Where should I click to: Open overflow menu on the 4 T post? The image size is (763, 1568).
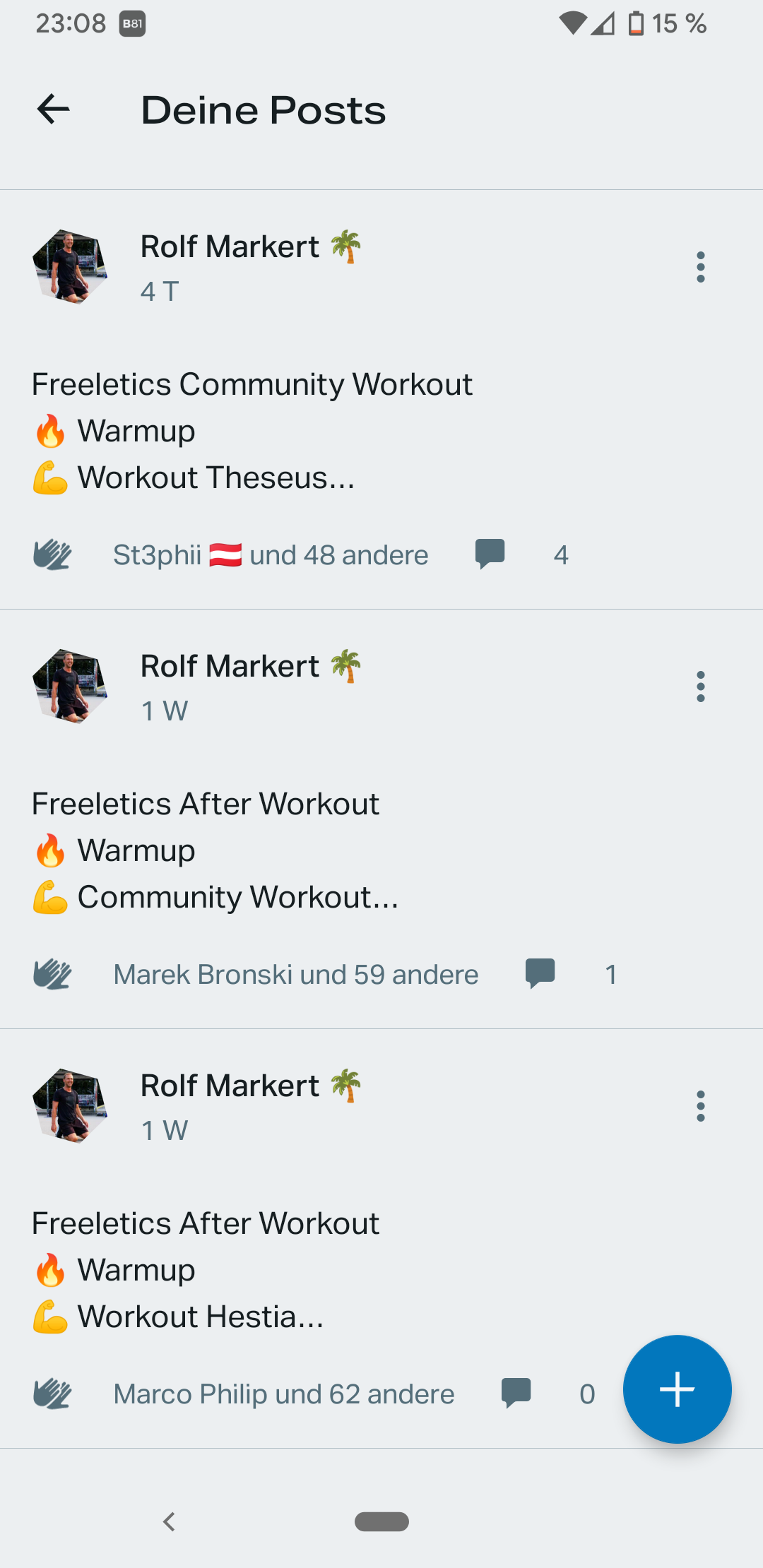click(x=700, y=267)
